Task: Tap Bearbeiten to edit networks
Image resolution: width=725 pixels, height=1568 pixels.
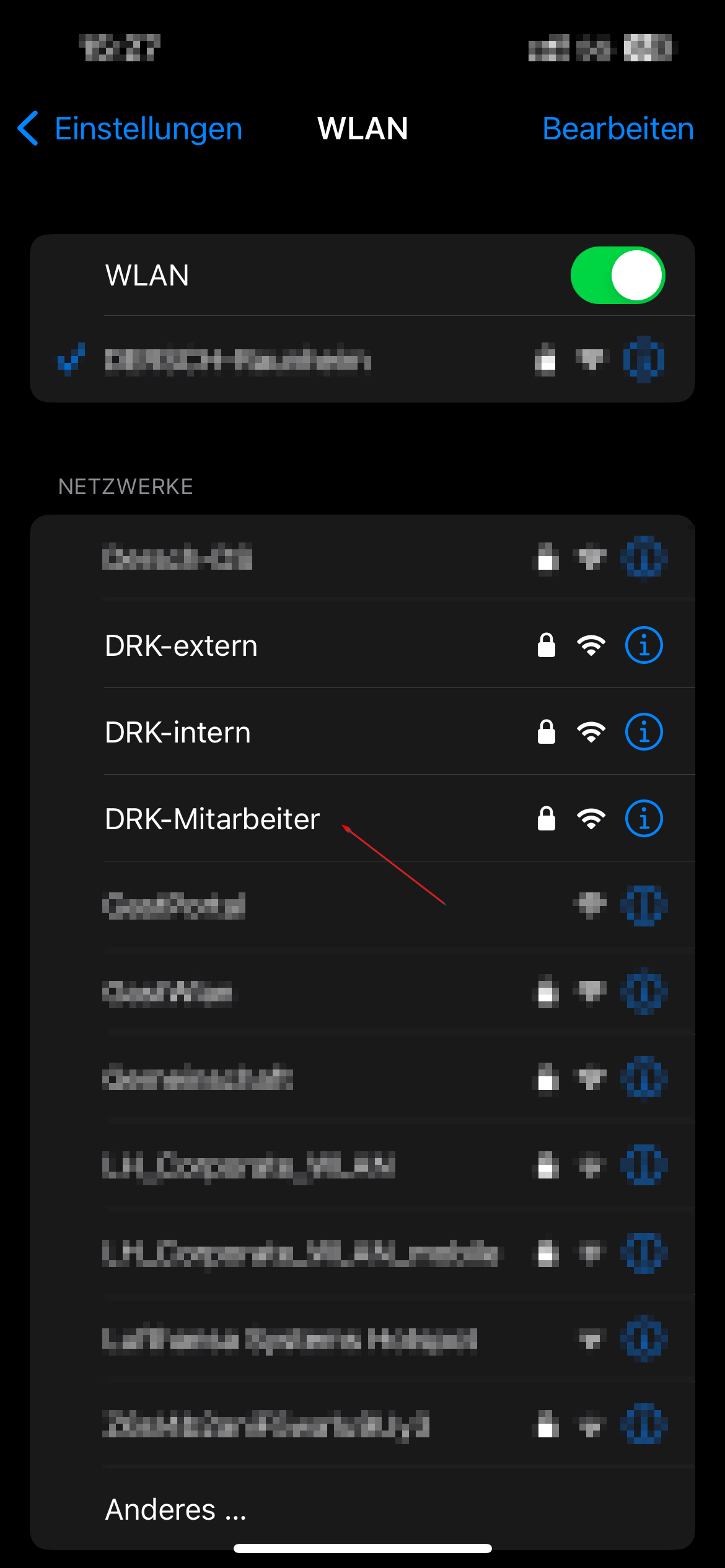Action: (x=618, y=129)
